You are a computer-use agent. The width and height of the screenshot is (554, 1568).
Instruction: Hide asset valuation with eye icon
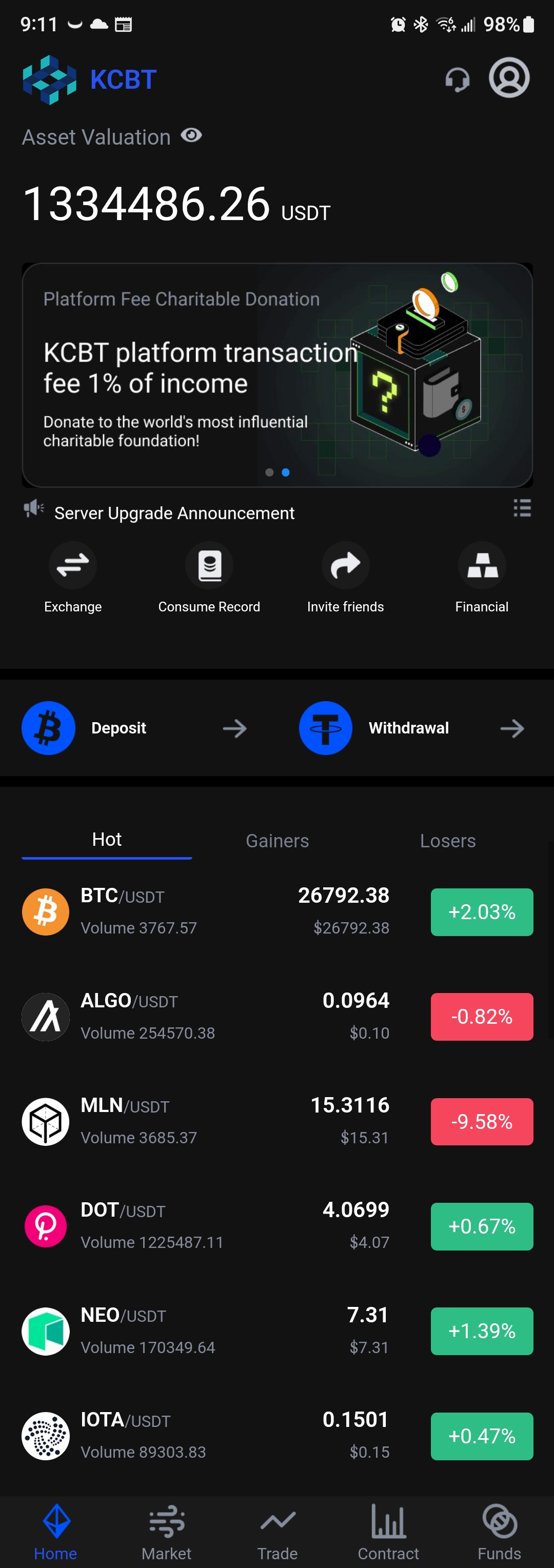pos(191,136)
